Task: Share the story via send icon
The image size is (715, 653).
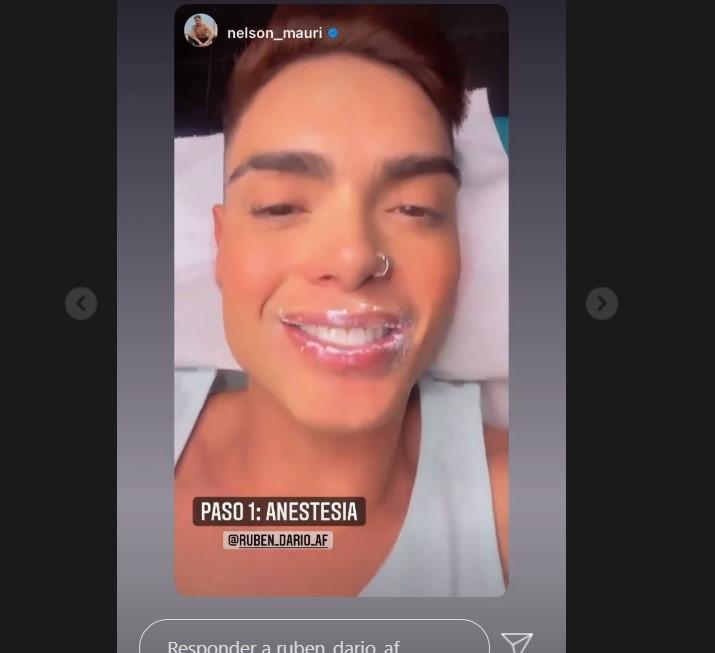Action: (517, 643)
